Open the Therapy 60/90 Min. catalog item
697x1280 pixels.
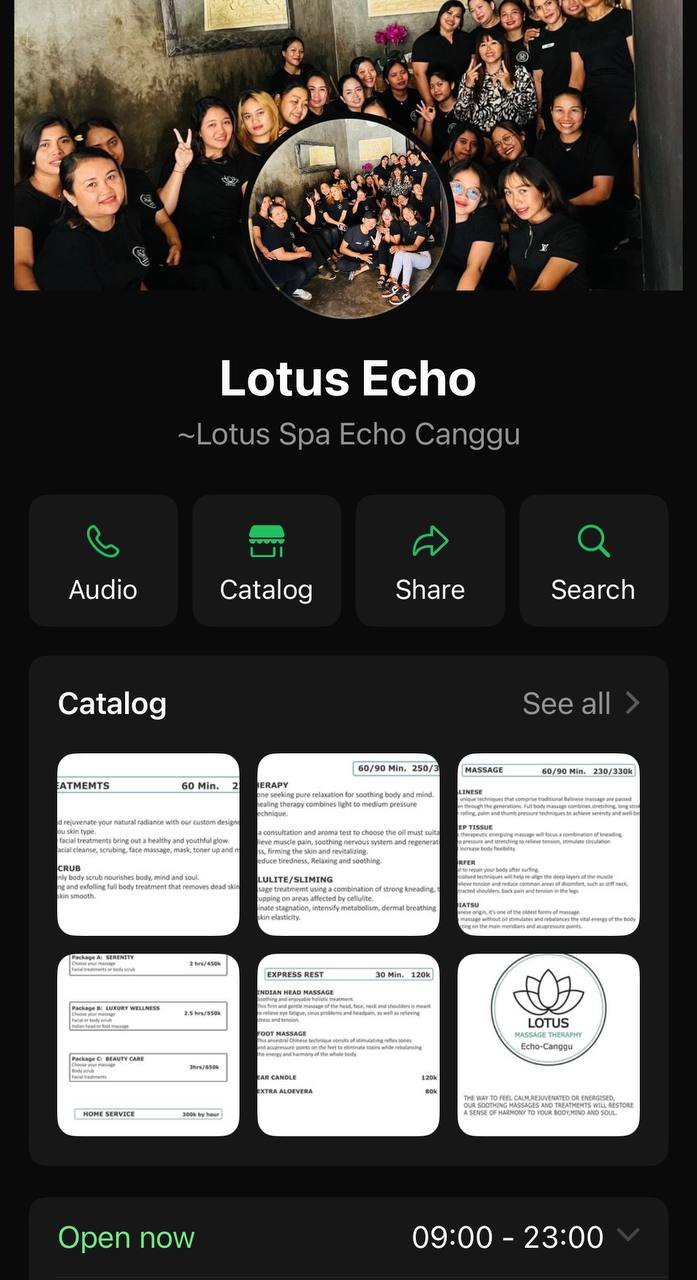(348, 844)
